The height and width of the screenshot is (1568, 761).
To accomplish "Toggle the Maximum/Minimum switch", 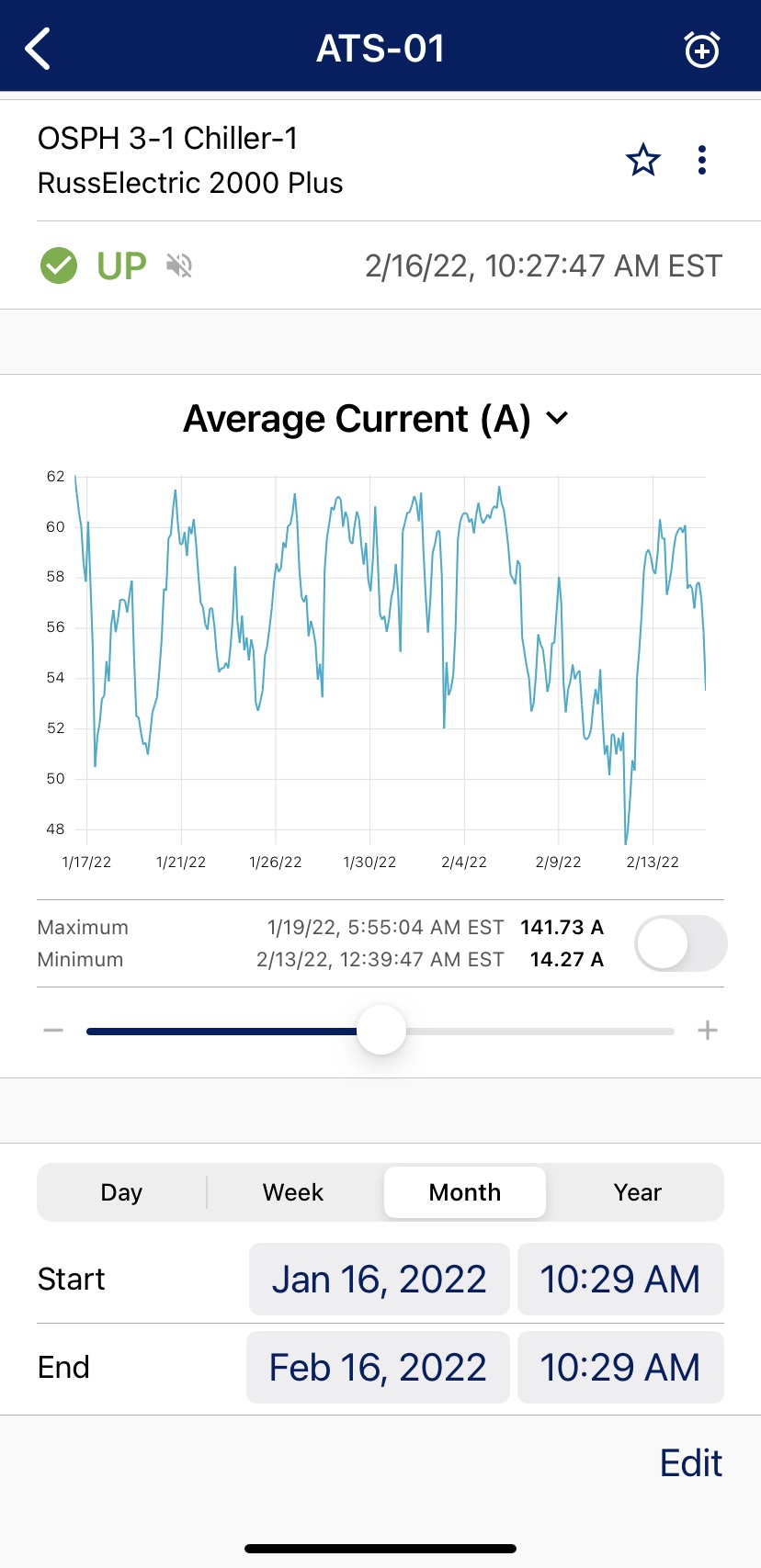I will [x=680, y=943].
